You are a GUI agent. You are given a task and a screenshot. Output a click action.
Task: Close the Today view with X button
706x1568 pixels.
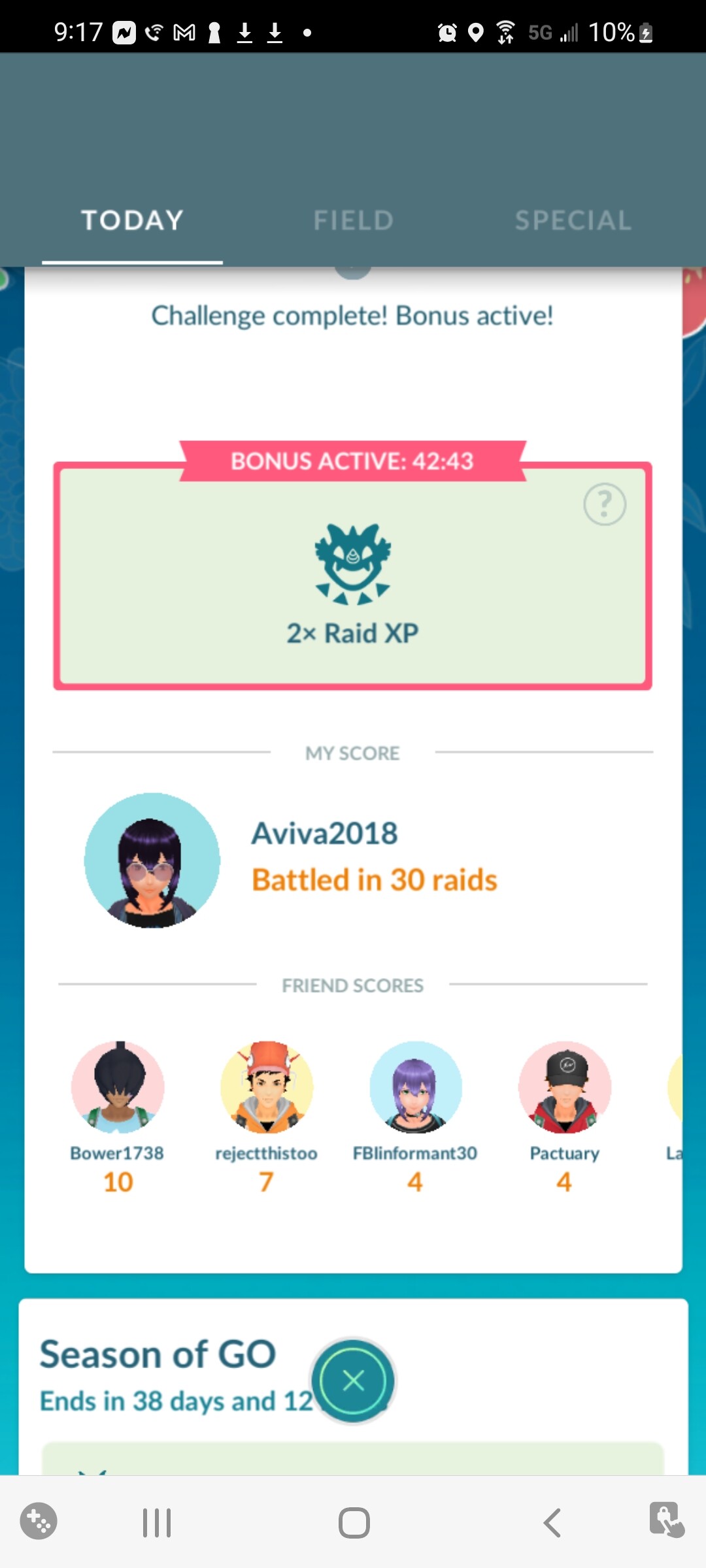pyautogui.click(x=354, y=1381)
